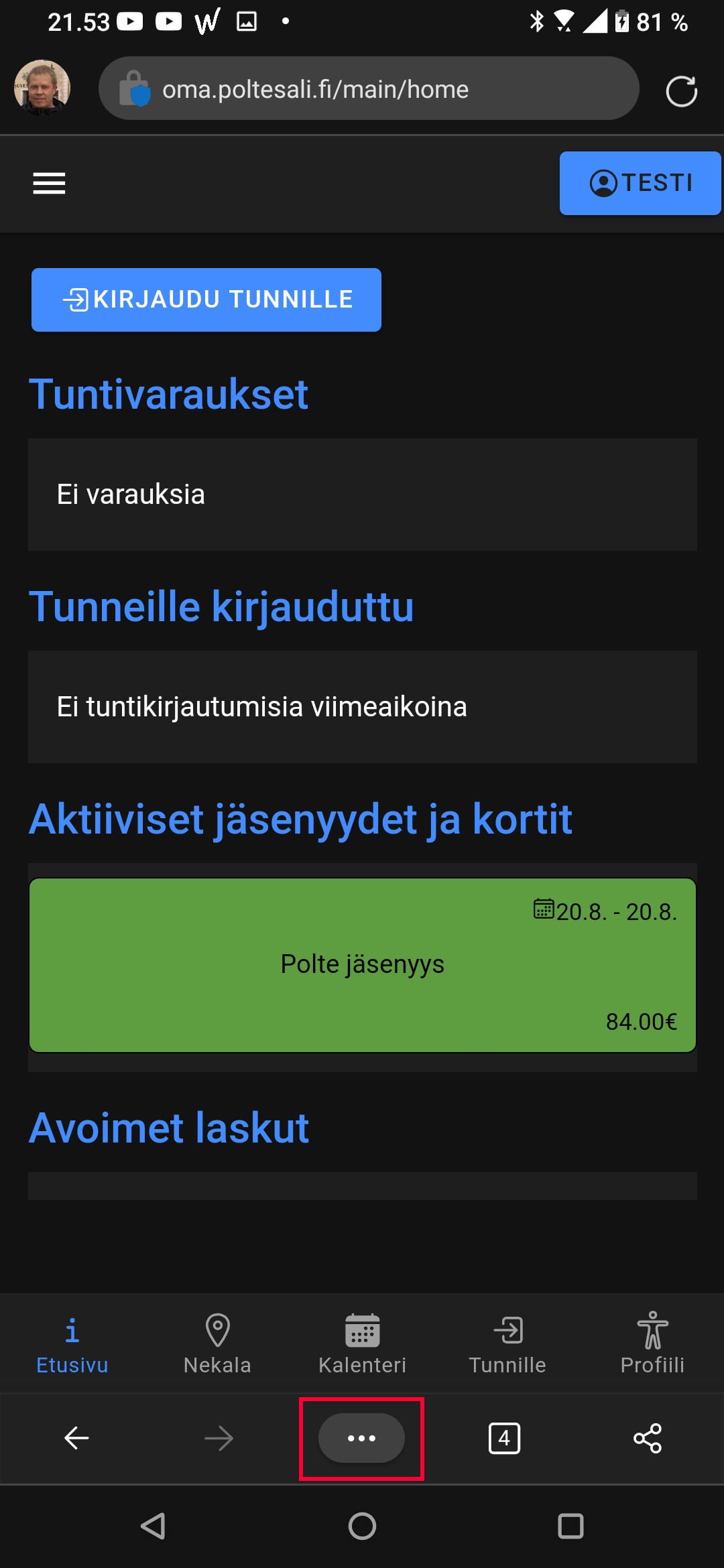Go back to the previous page
The height and width of the screenshot is (1568, 724).
tap(76, 1438)
